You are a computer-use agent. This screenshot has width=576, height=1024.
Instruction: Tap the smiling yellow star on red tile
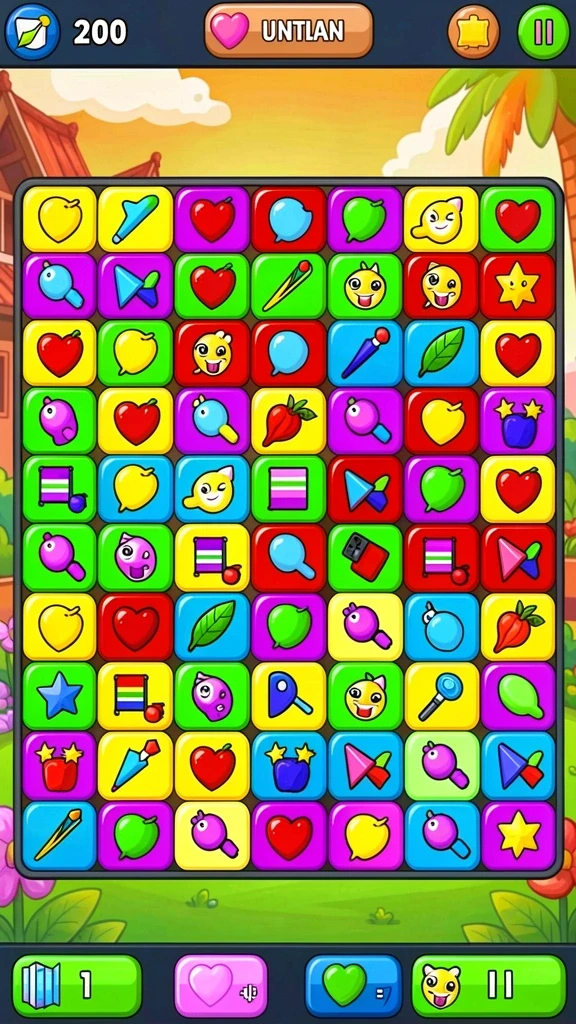tap(518, 287)
